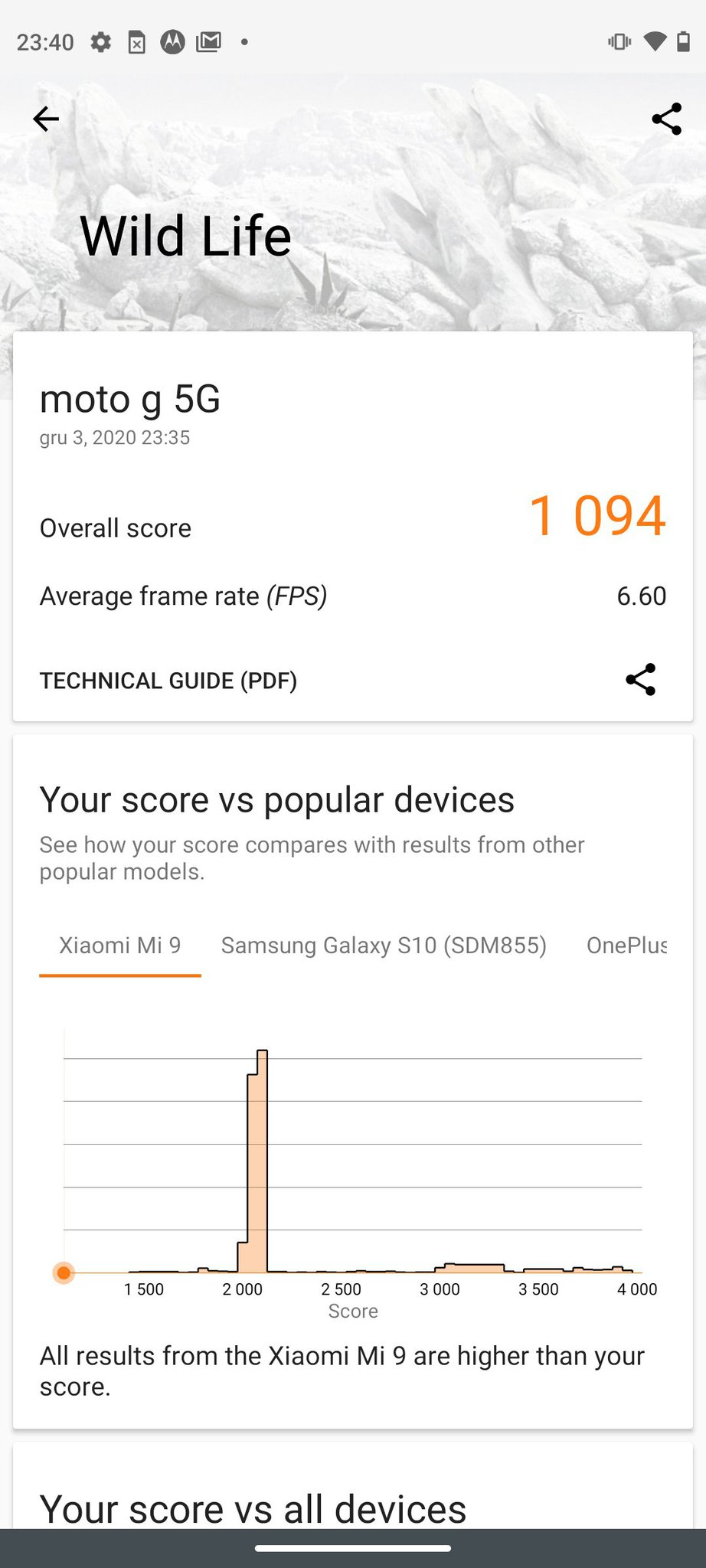The image size is (706, 1568).
Task: Go back using the arrow icon
Action: 46,119
